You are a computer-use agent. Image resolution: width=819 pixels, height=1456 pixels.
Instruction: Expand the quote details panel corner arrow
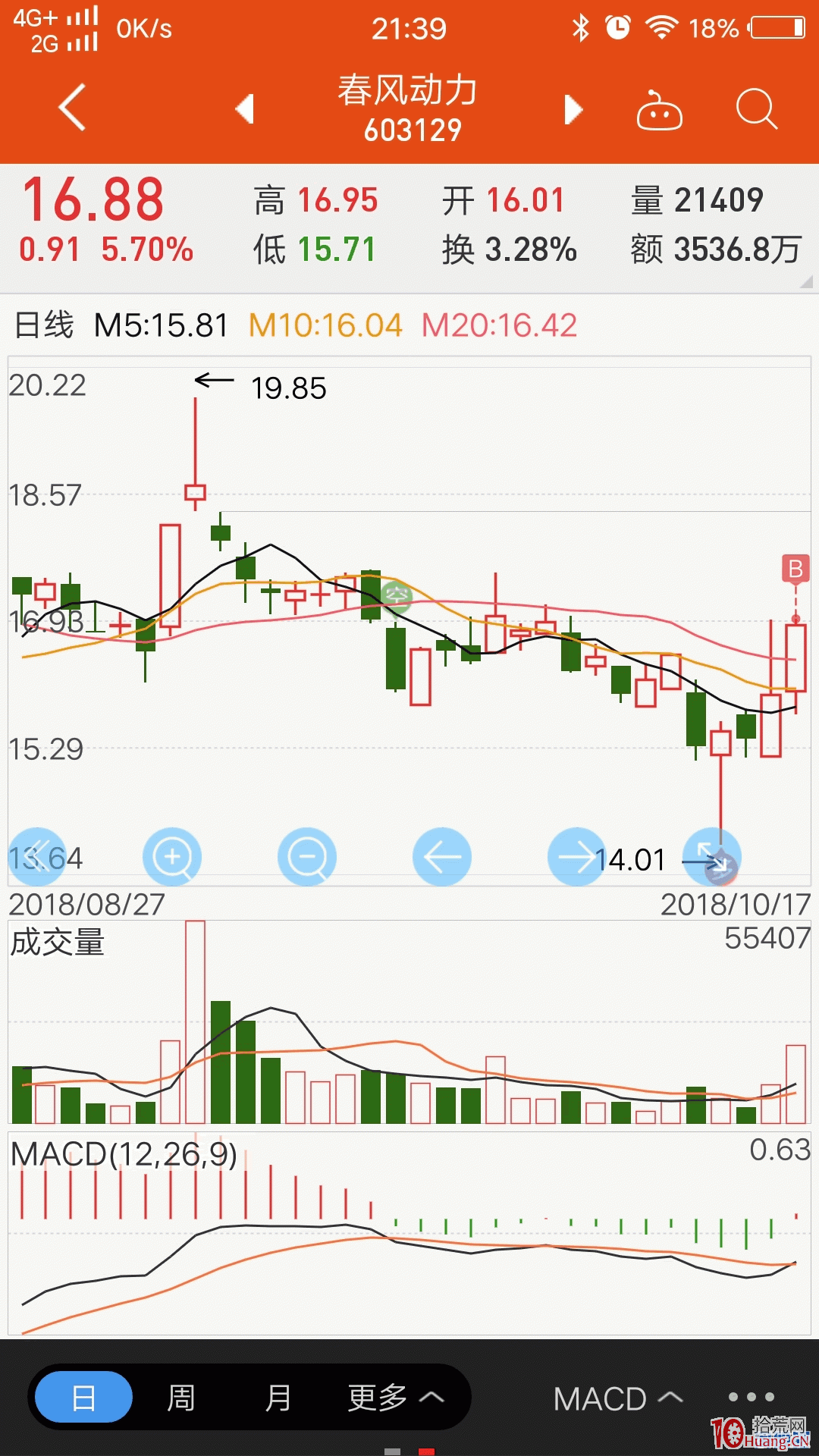click(805, 283)
